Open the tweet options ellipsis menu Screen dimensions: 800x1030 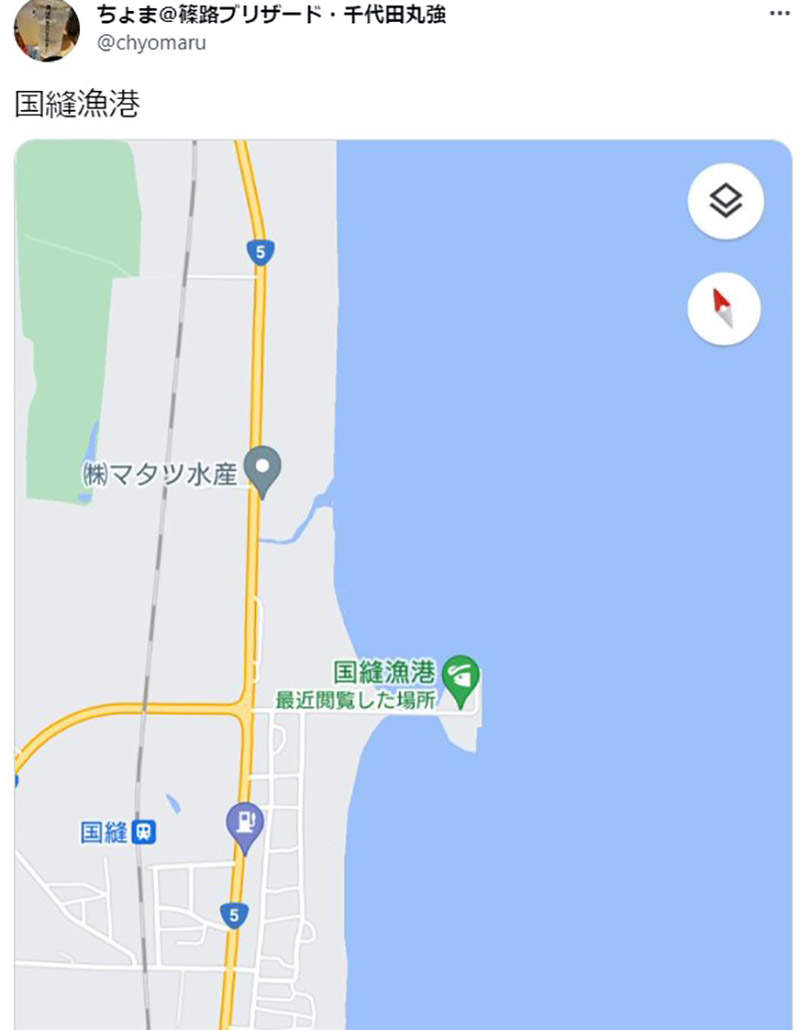click(777, 11)
